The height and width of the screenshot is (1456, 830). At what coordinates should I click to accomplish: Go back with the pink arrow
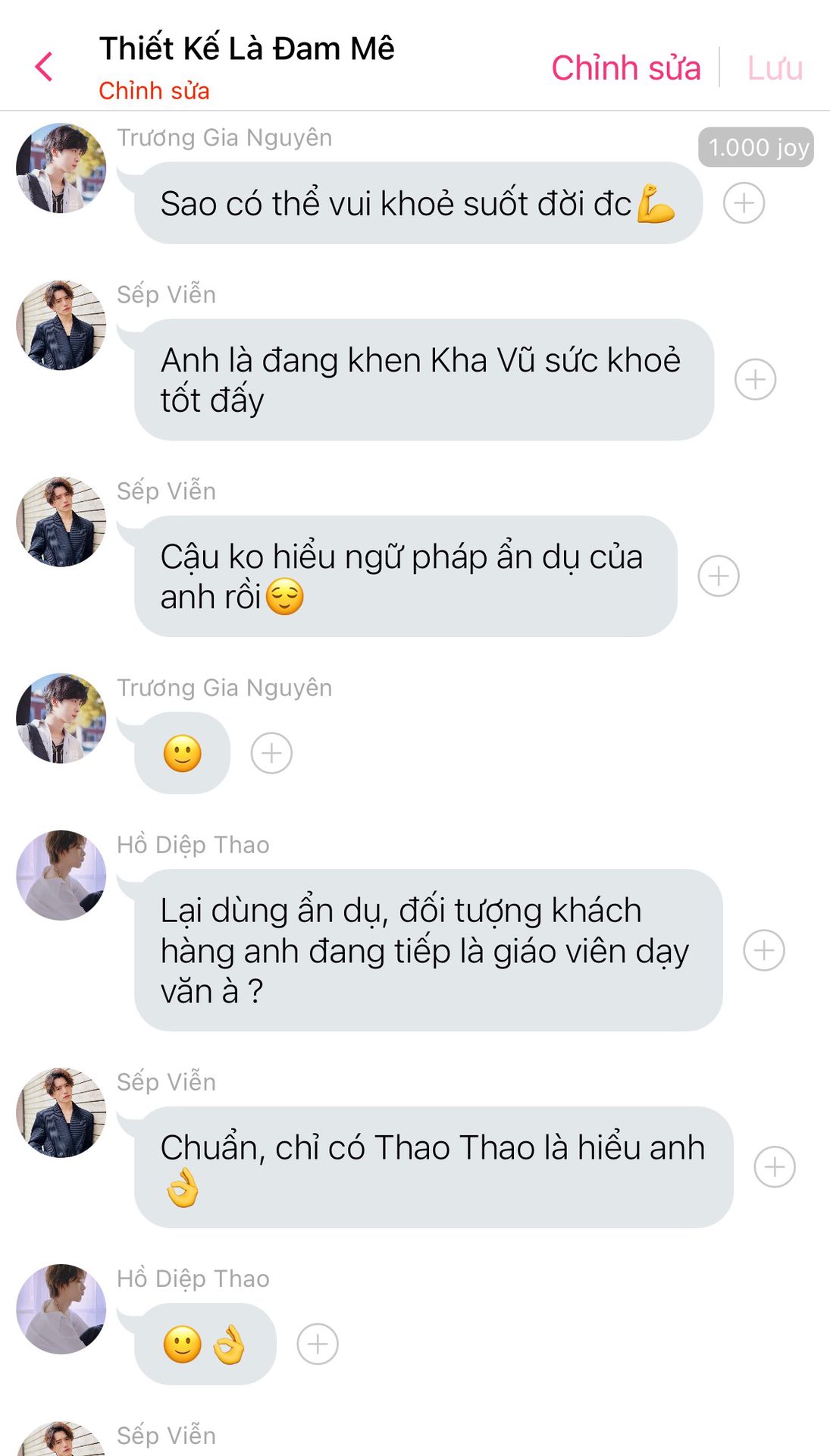pos(44,67)
